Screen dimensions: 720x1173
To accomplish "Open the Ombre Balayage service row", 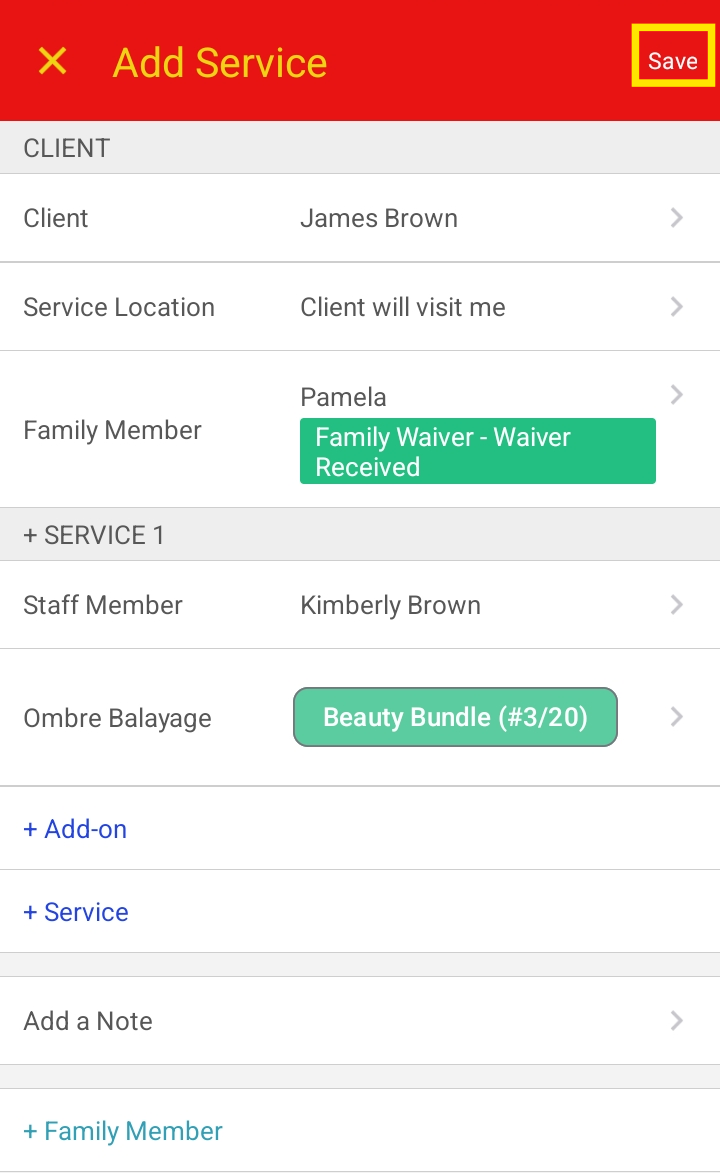I will [360, 717].
